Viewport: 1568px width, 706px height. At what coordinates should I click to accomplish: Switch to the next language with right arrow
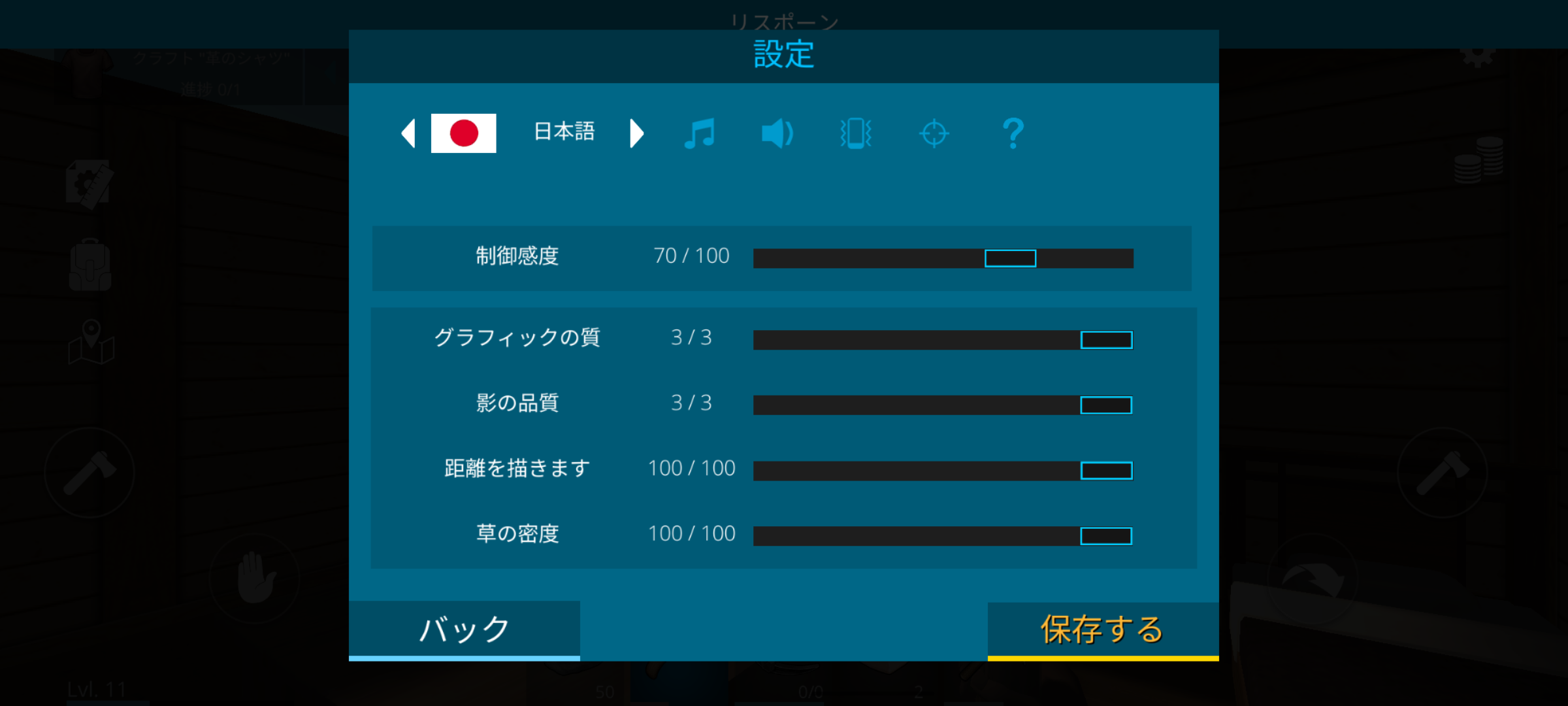click(x=637, y=133)
